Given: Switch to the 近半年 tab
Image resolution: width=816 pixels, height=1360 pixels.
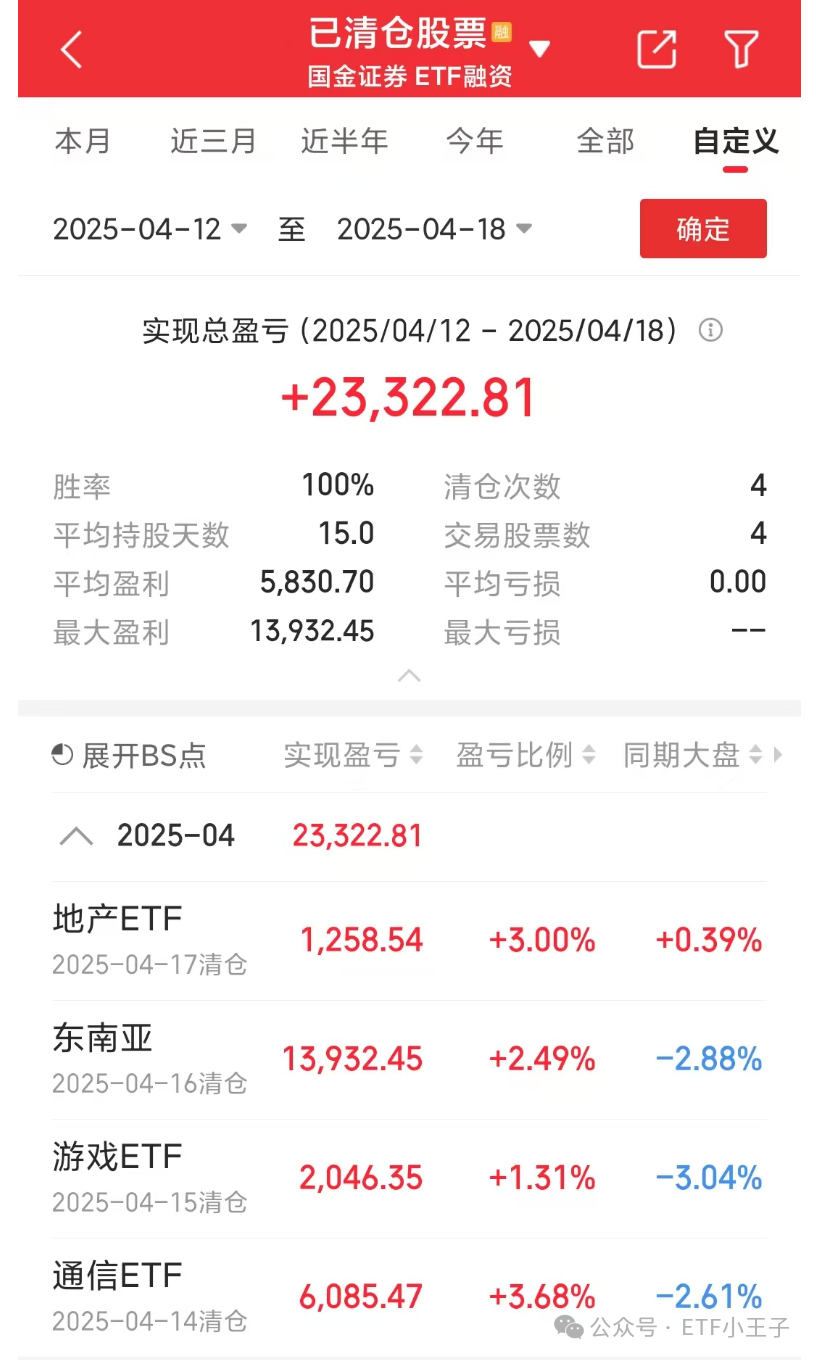Looking at the screenshot, I should [344, 141].
